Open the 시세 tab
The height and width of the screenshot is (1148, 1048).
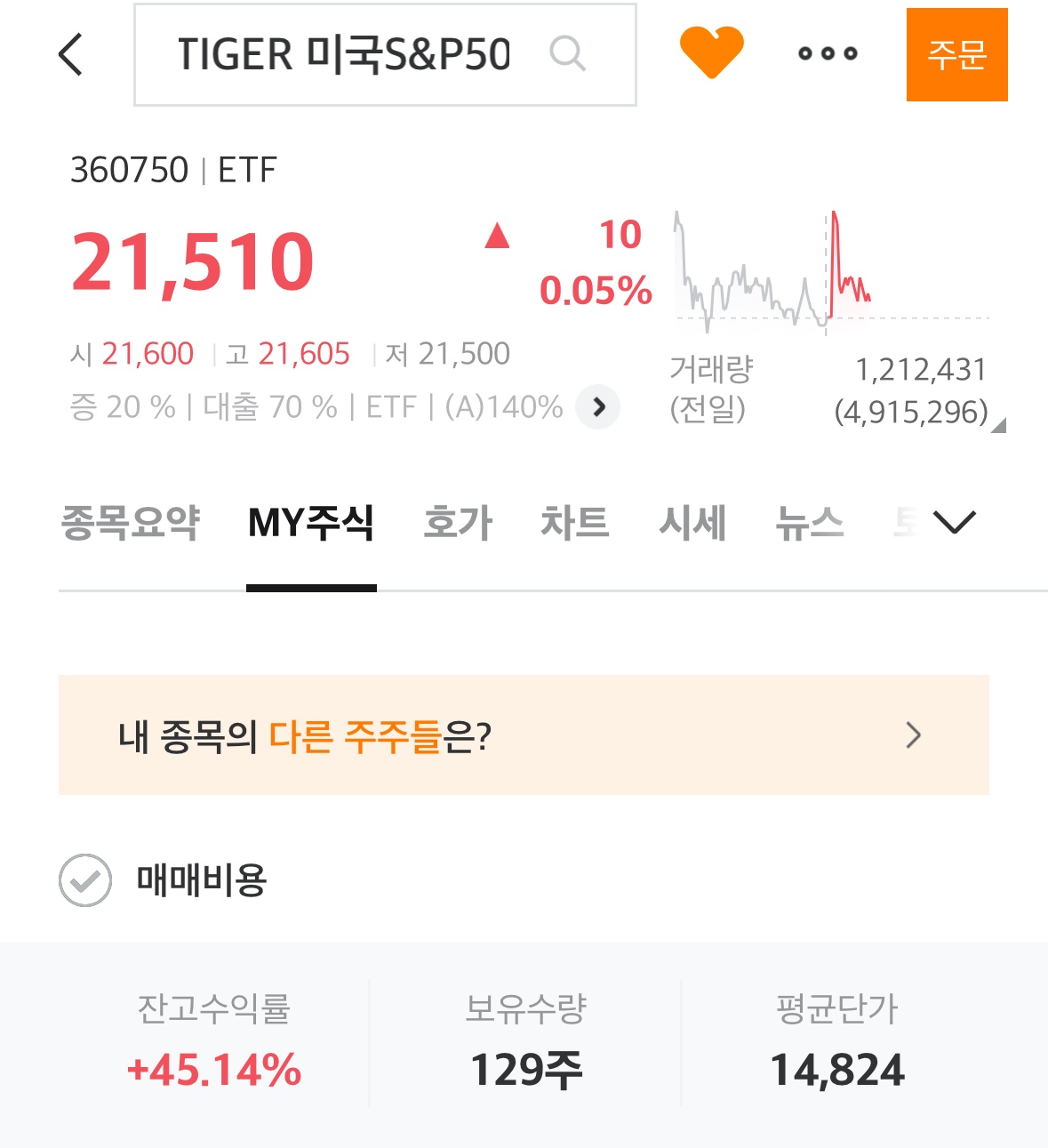tap(694, 524)
